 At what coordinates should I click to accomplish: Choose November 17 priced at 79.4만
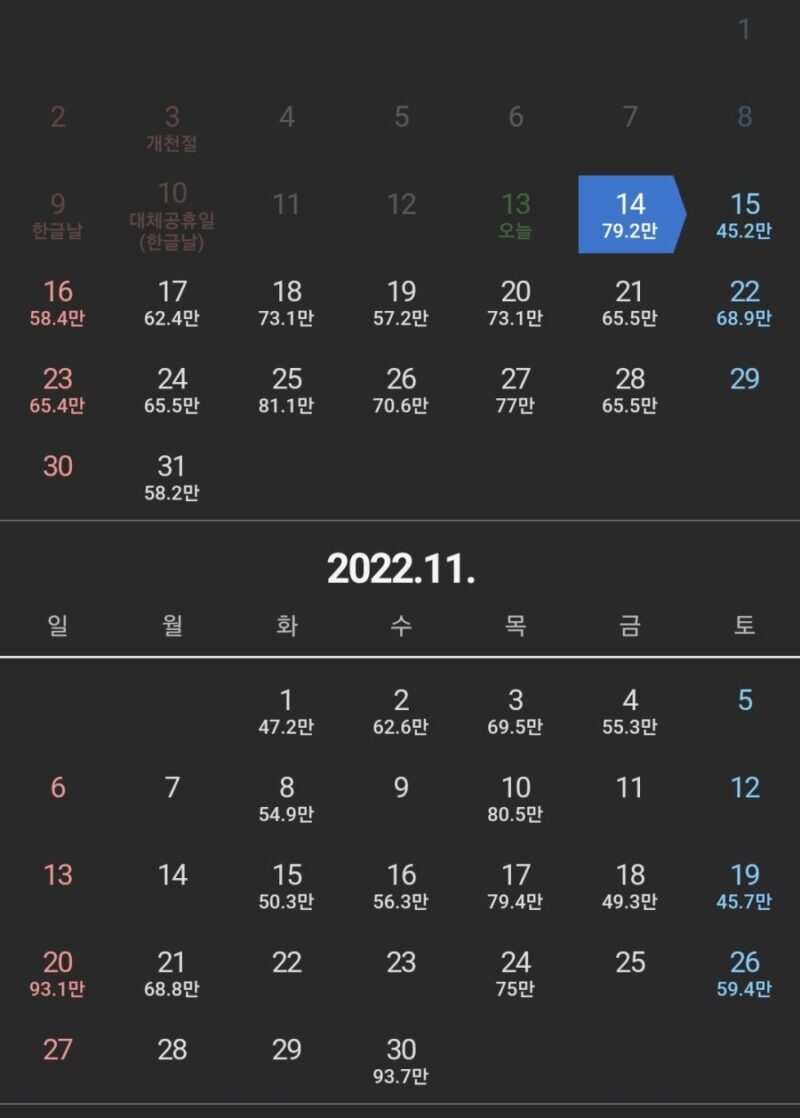coord(515,885)
